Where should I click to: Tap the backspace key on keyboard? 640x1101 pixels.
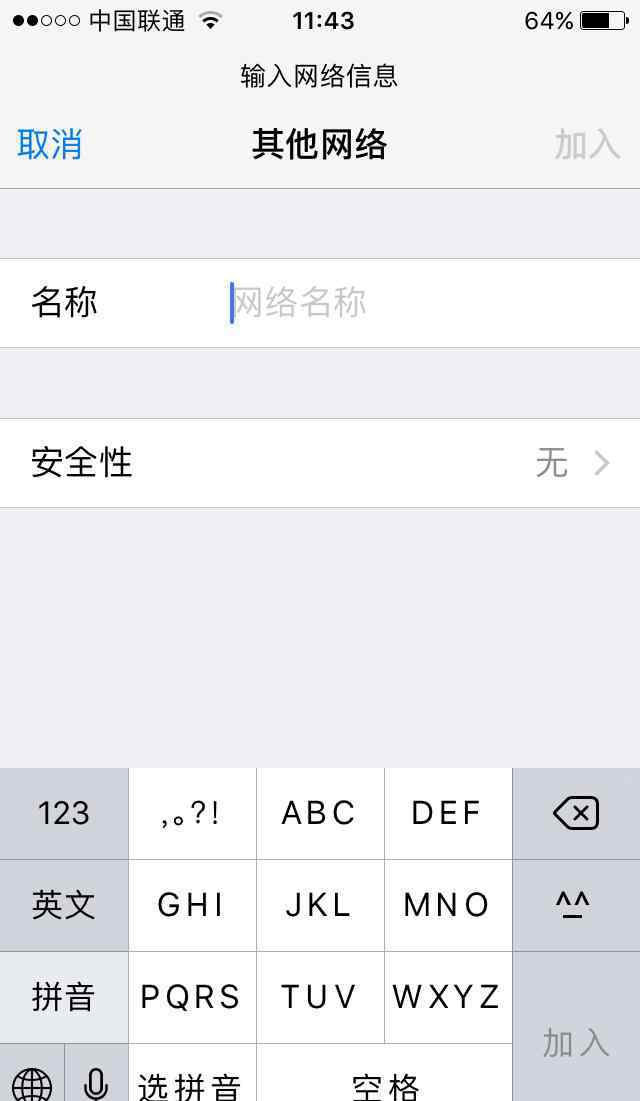pos(576,813)
